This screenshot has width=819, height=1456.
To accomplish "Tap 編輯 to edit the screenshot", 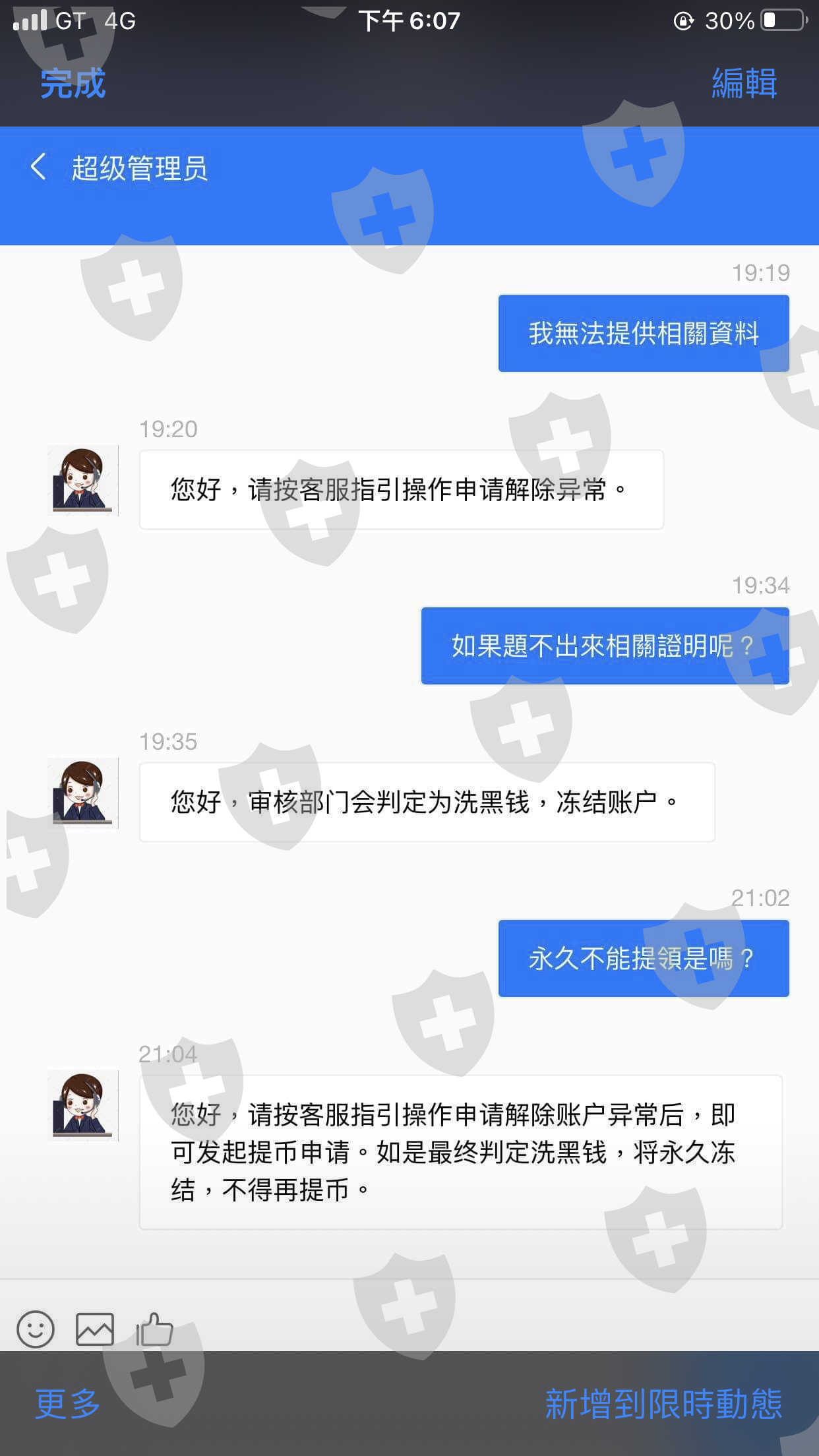I will pos(744,84).
